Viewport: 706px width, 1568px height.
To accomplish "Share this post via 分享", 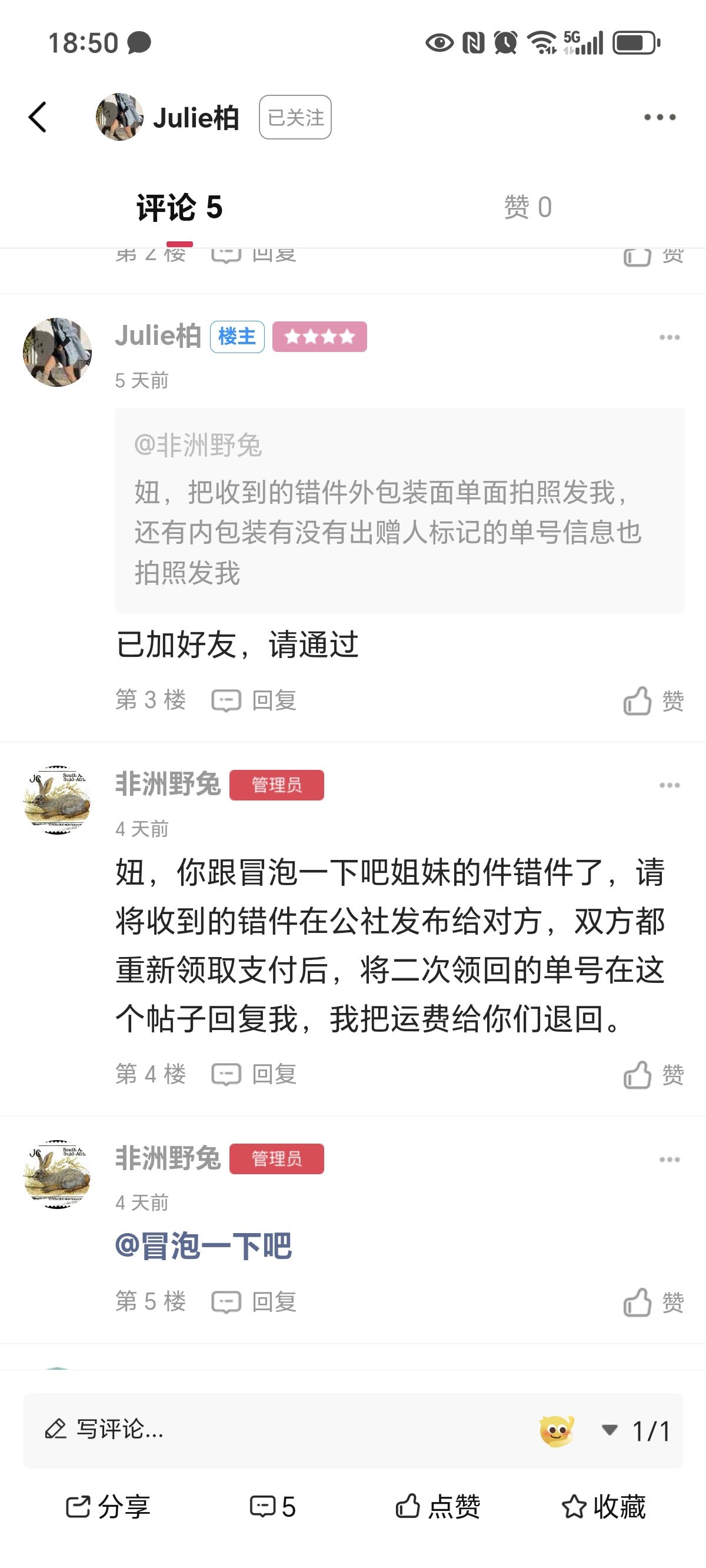I will (x=108, y=1507).
